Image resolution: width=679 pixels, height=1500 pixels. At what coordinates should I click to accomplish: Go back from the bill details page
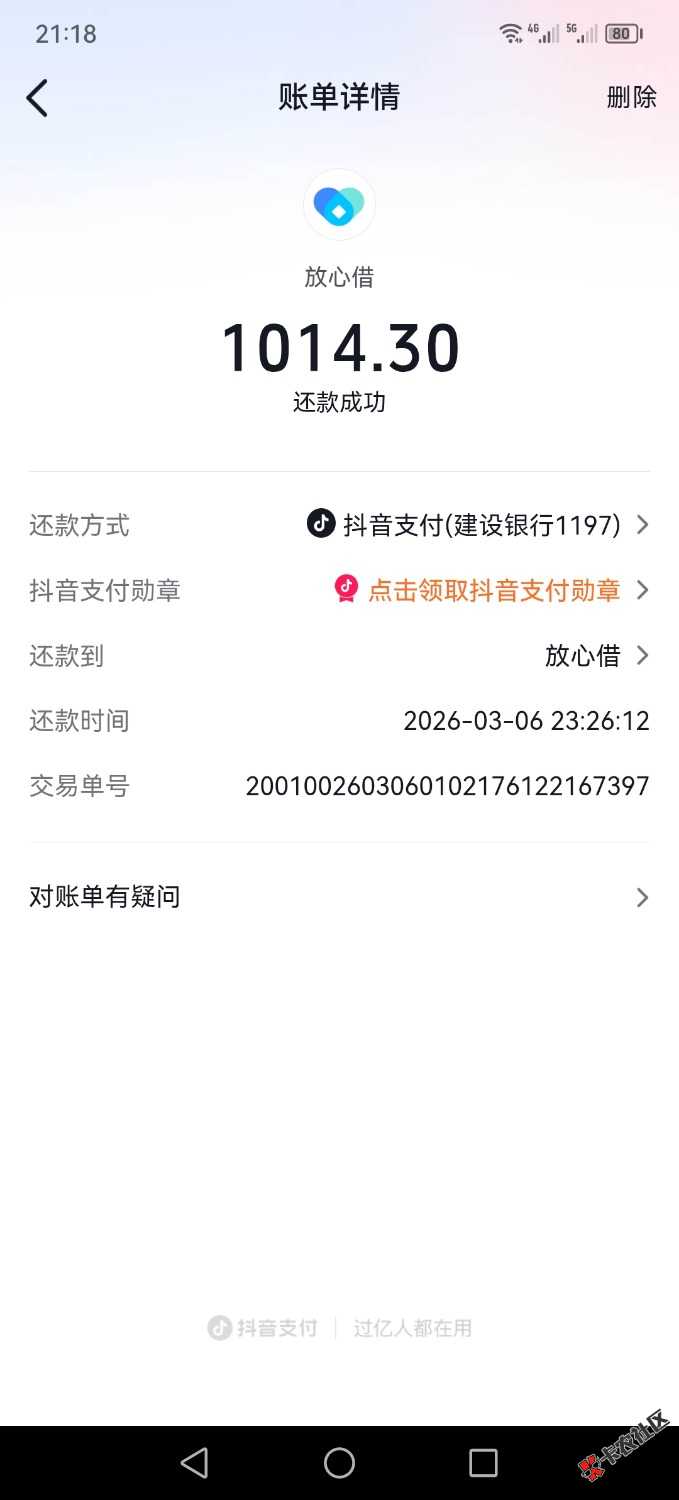point(37,98)
